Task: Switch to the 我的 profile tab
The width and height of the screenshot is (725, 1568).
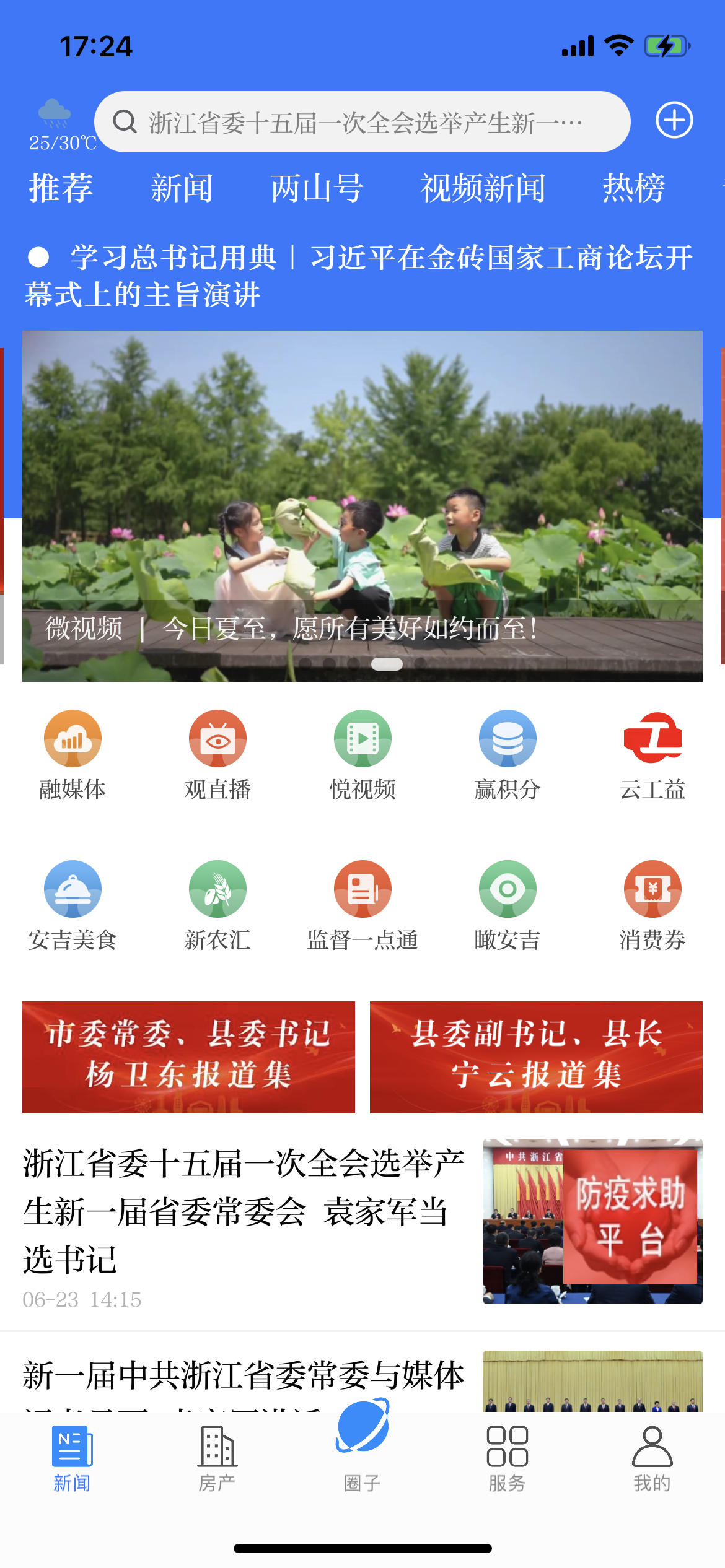Action: click(x=652, y=1460)
